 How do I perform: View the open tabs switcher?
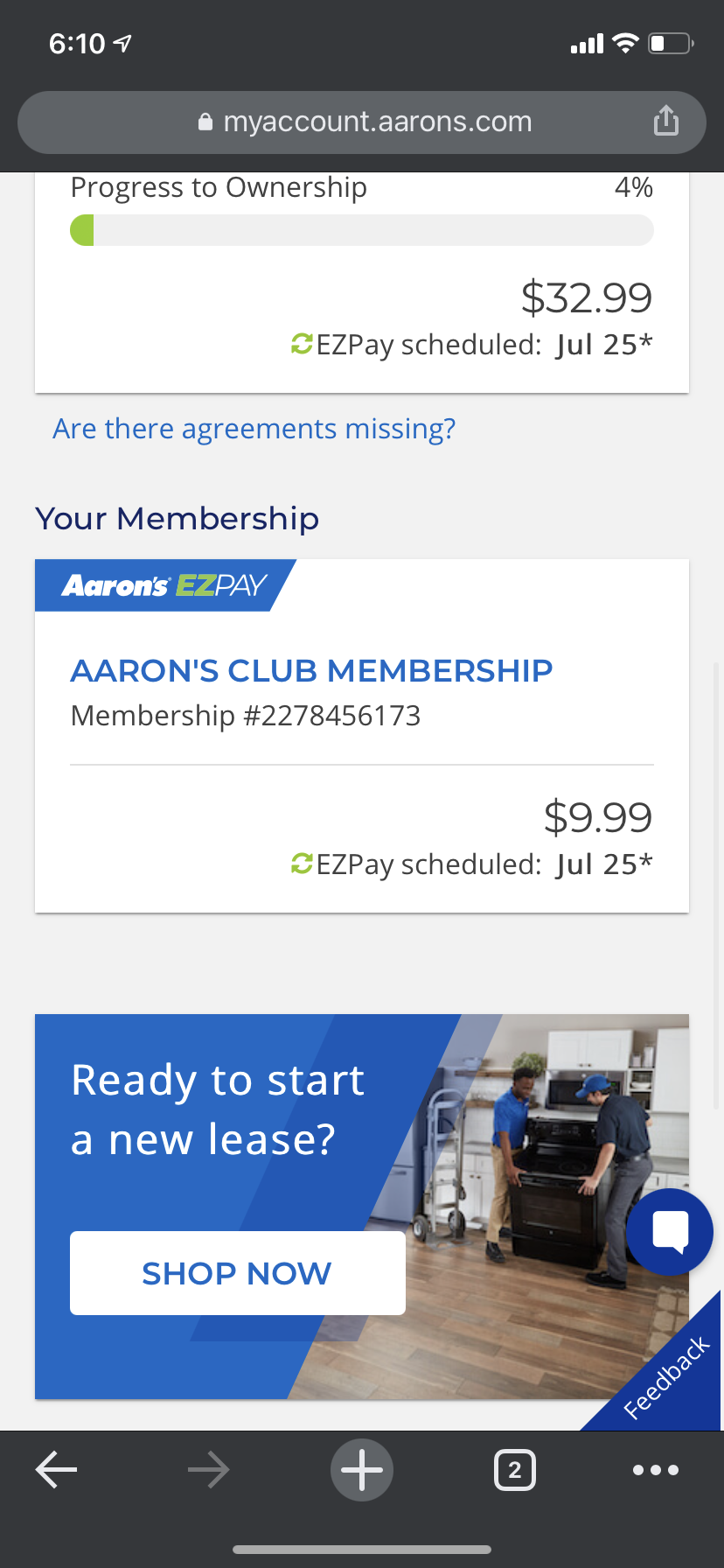tap(515, 1470)
